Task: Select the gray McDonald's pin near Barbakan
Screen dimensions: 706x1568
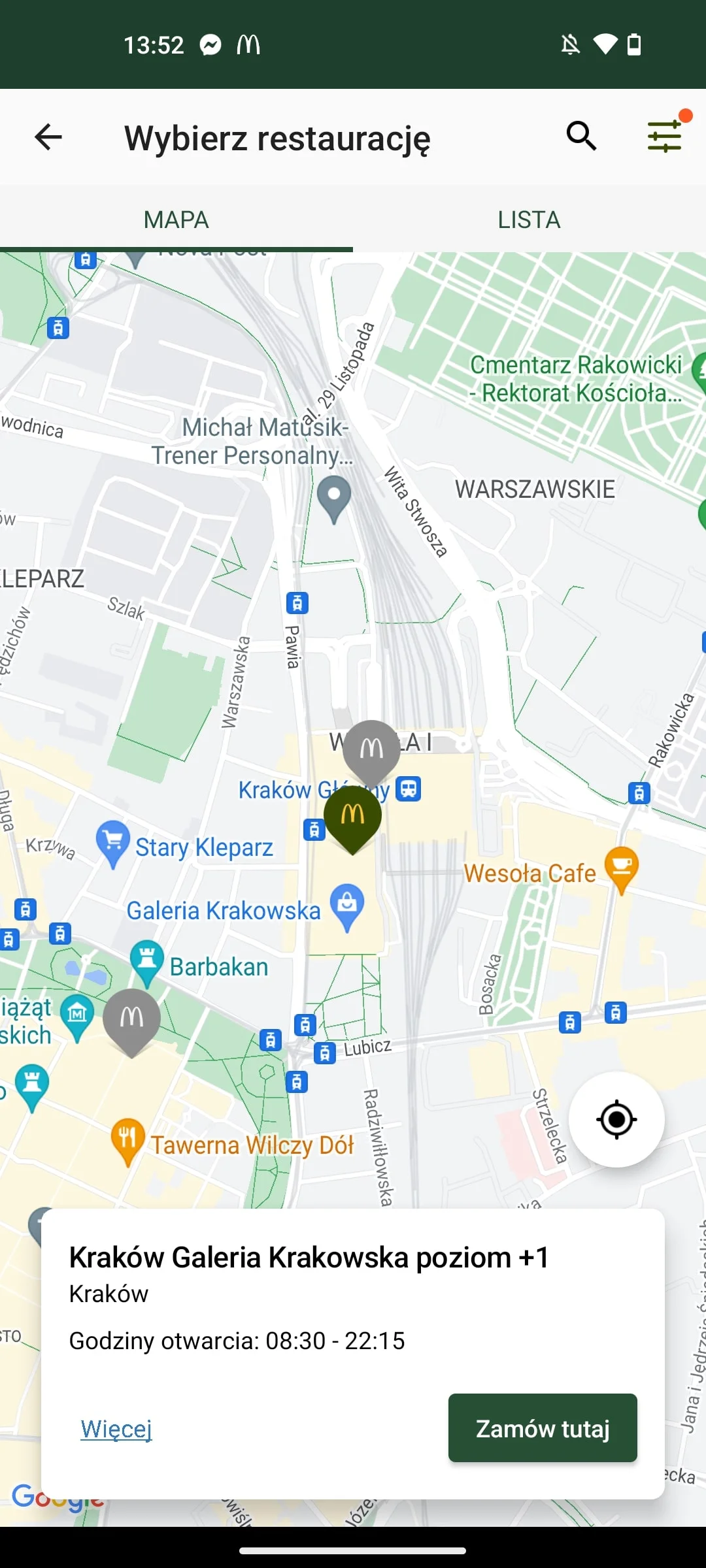Action: pos(131,1018)
